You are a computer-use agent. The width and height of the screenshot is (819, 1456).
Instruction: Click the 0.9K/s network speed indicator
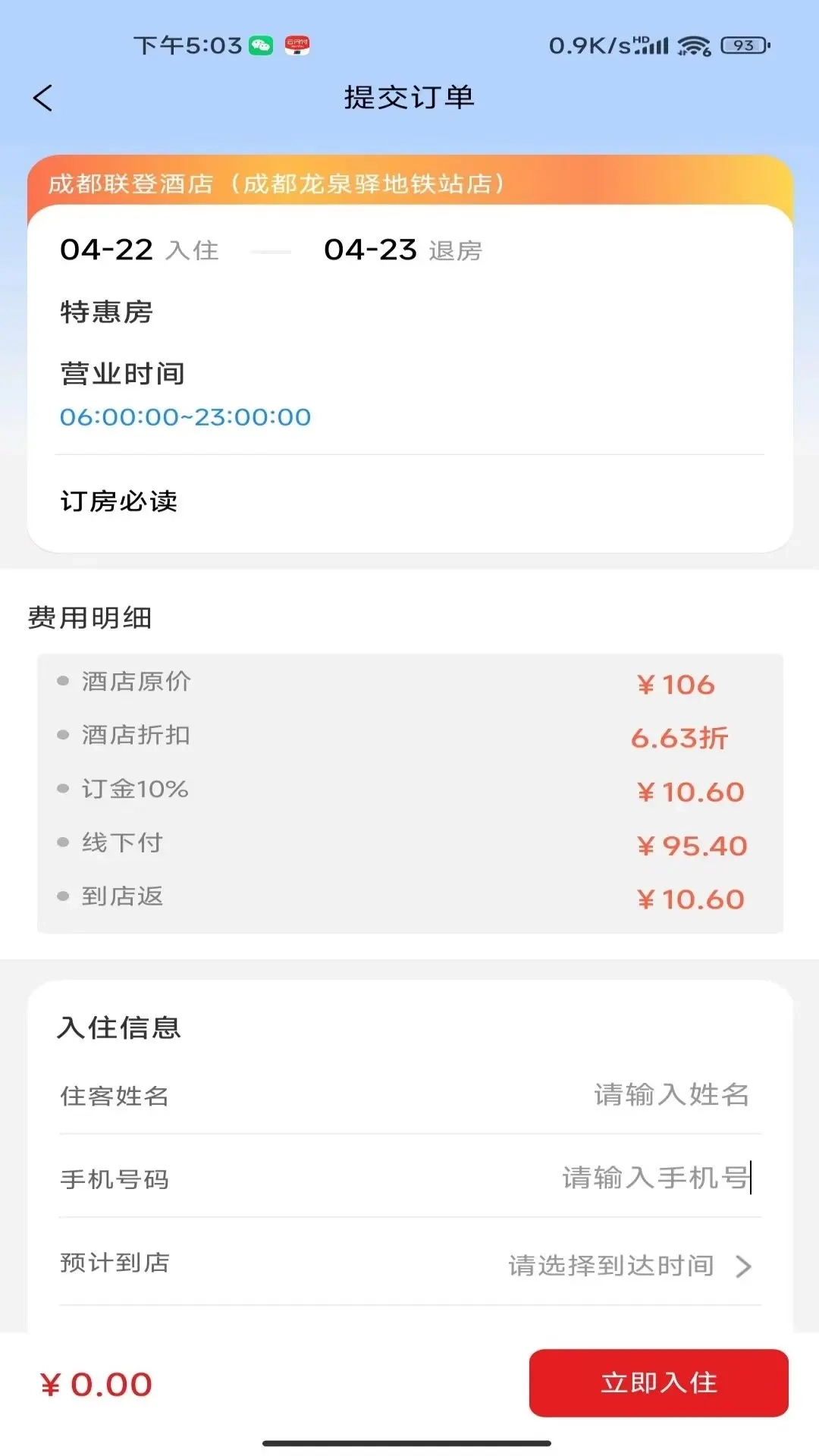[591, 45]
